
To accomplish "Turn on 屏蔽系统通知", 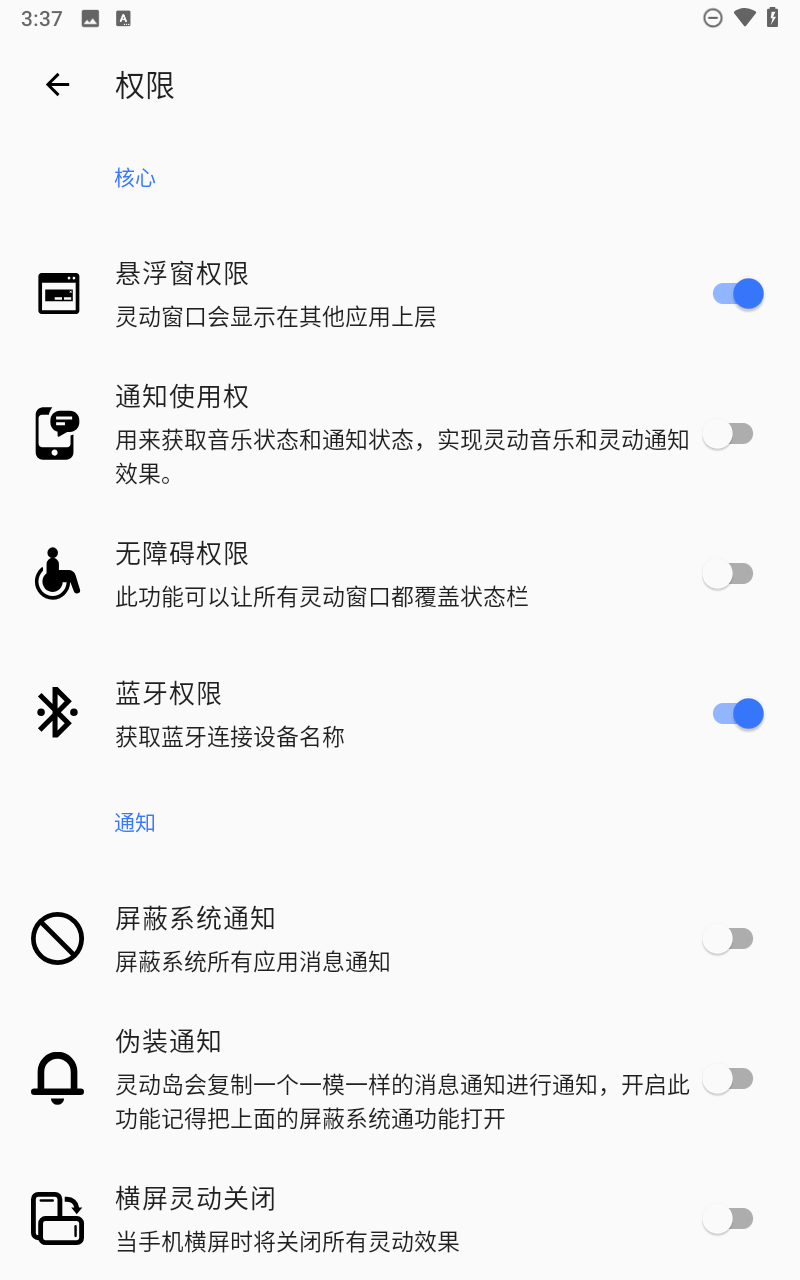I will pos(728,939).
